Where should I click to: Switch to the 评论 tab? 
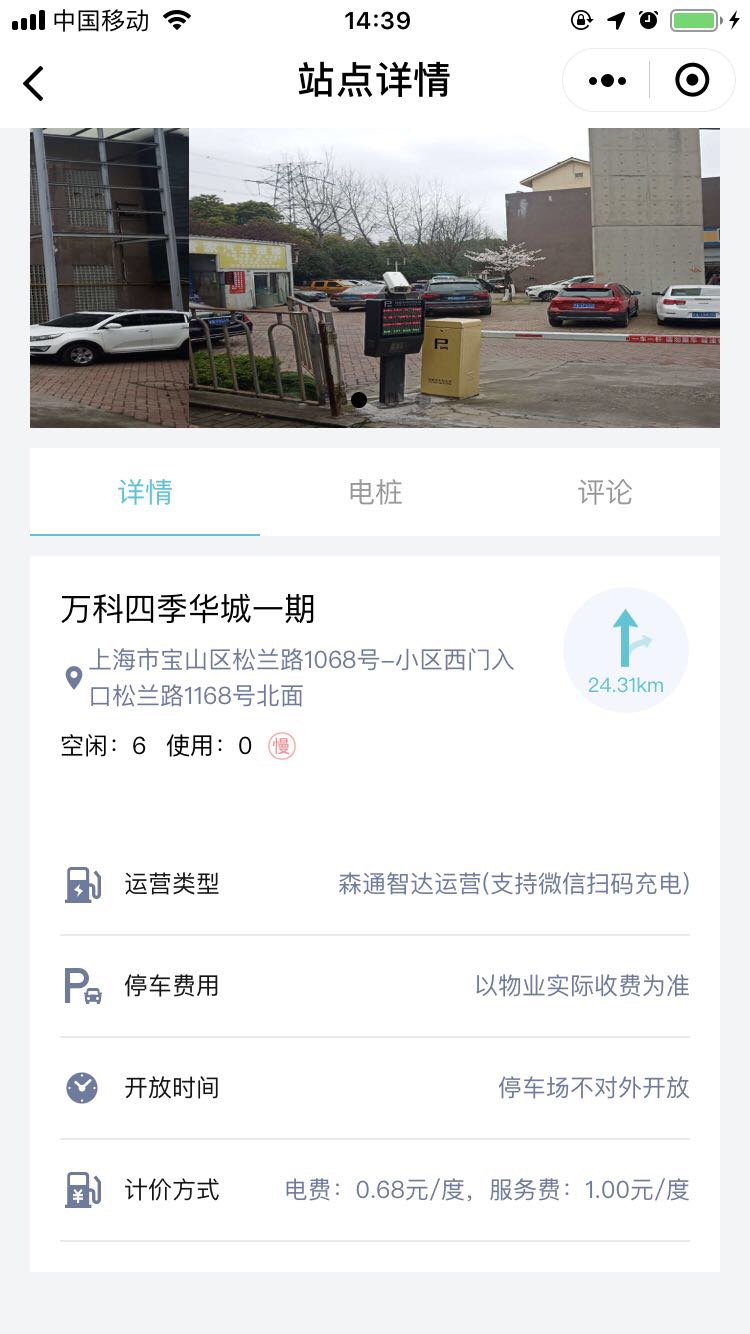pos(604,492)
